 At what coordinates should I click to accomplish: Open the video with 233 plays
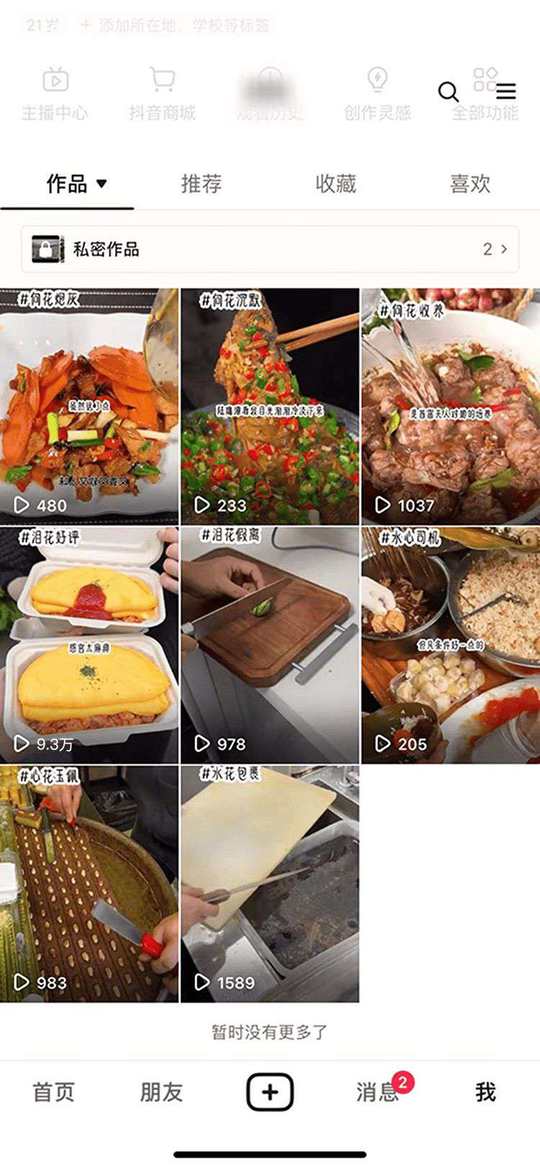269,406
